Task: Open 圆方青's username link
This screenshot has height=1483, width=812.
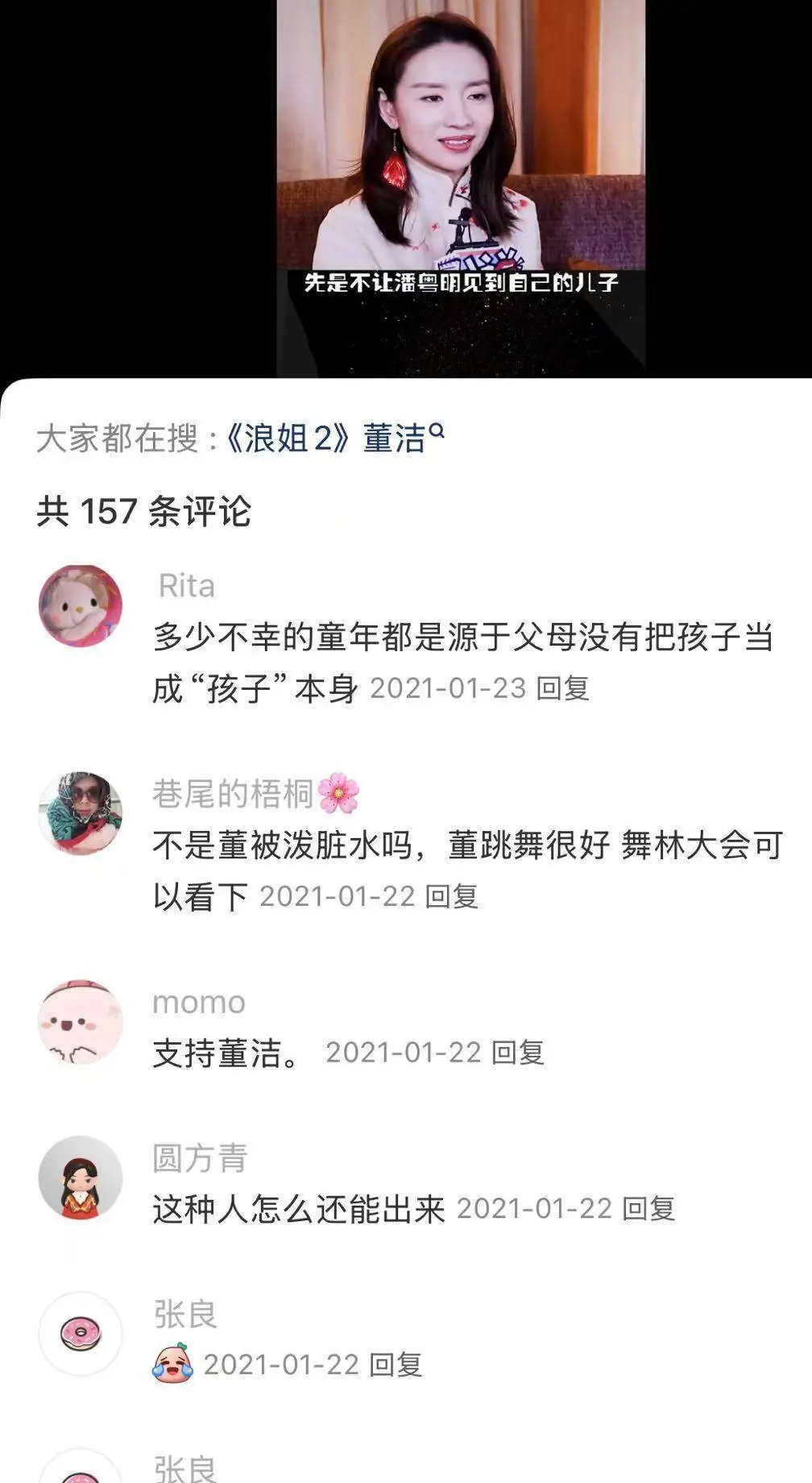Action: (x=200, y=1159)
